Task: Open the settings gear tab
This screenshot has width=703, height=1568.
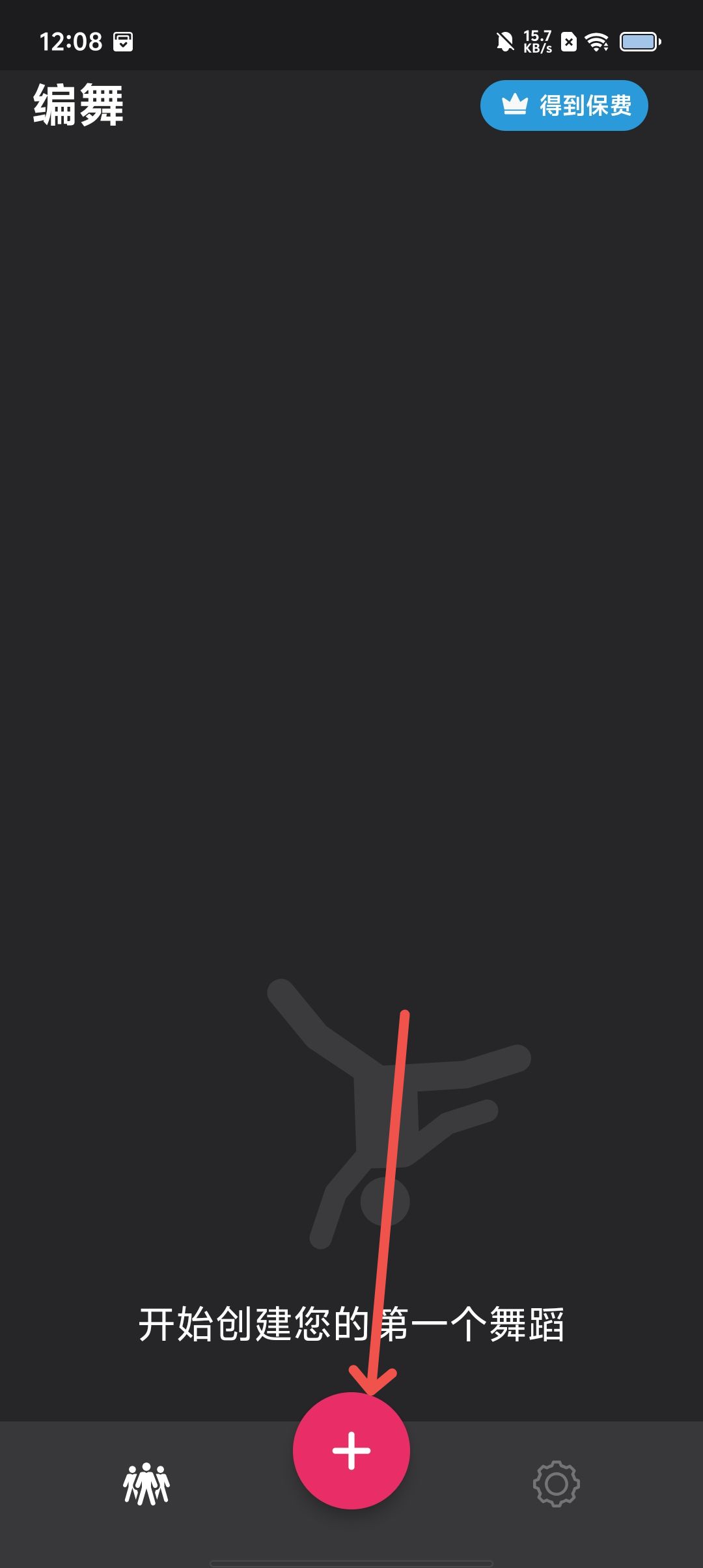Action: tap(556, 1483)
